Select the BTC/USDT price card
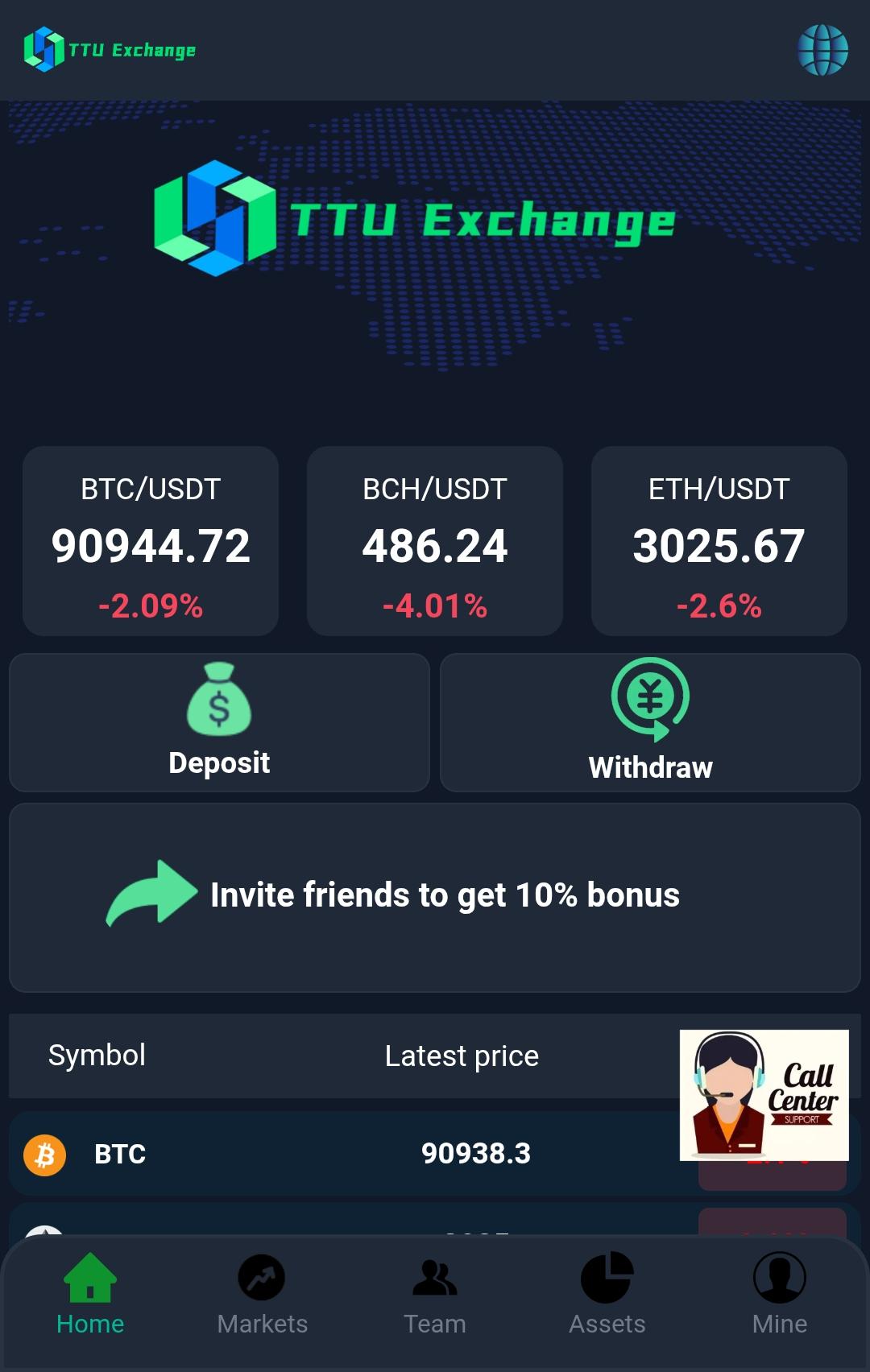Image resolution: width=870 pixels, height=1372 pixels. (150, 542)
